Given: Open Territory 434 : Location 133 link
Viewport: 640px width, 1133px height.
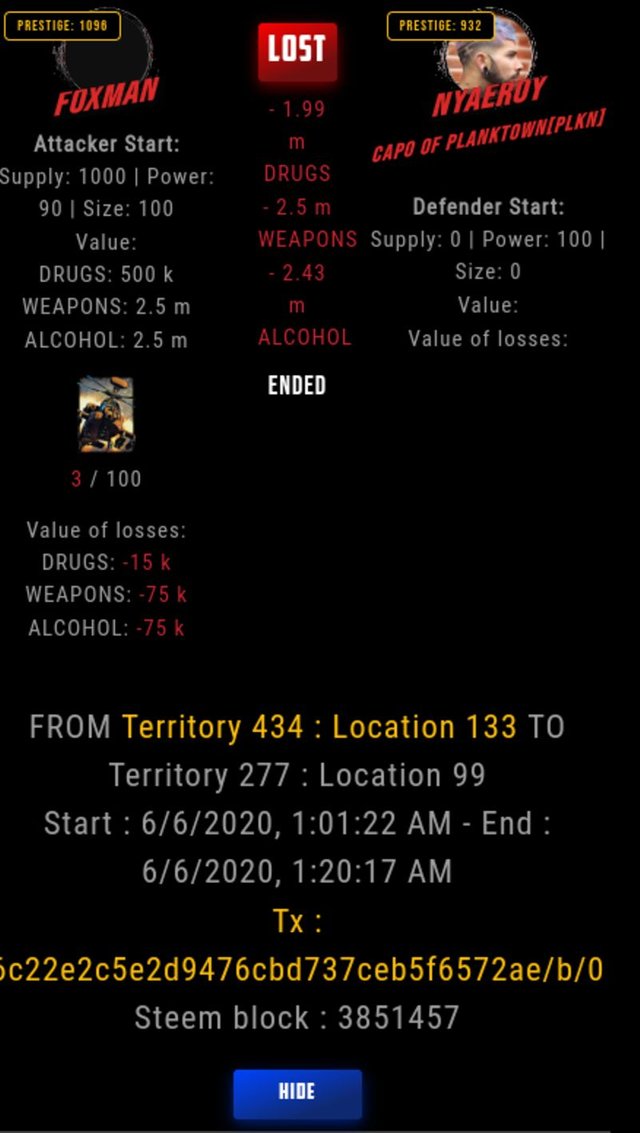Looking at the screenshot, I should [x=319, y=727].
